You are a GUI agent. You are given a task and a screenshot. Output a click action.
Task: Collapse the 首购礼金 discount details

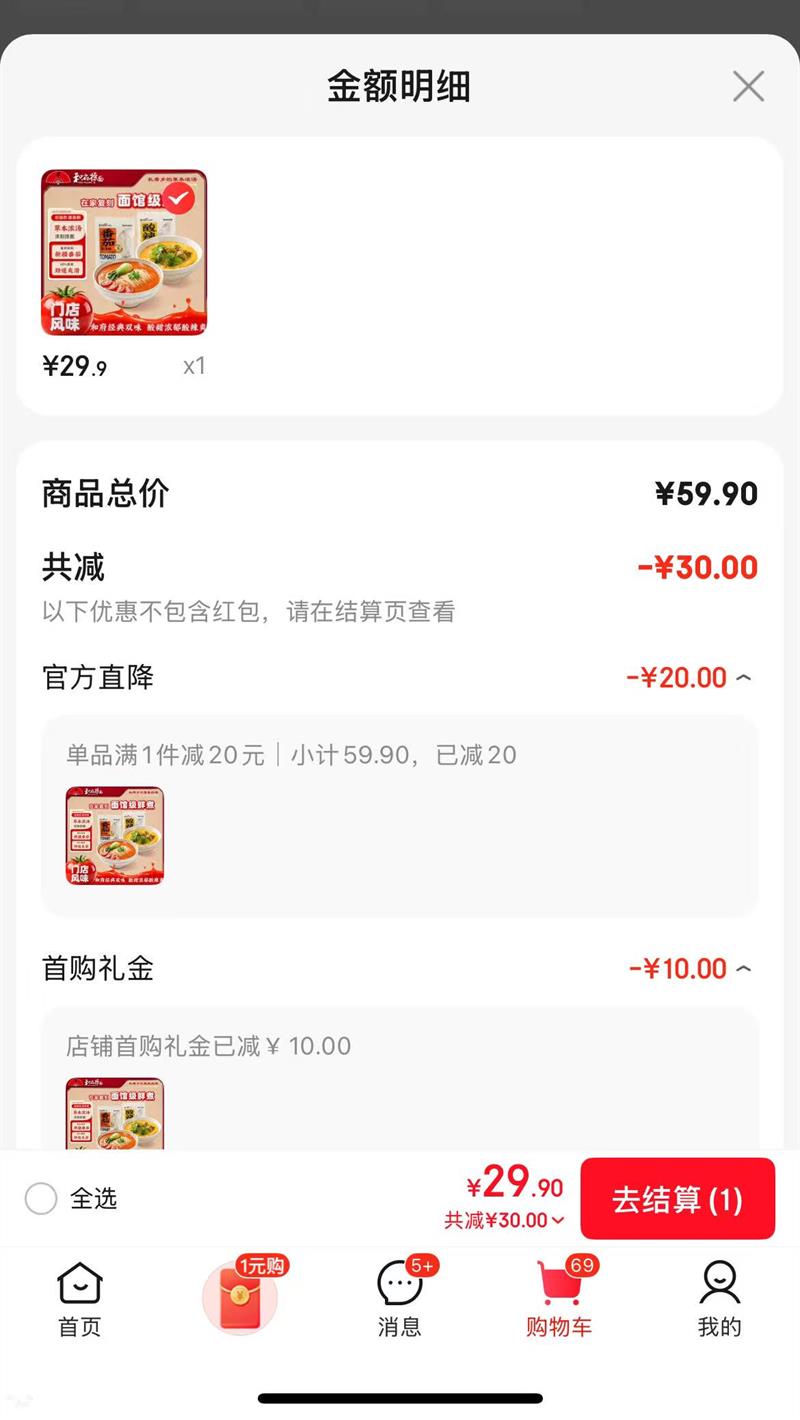tap(743, 969)
